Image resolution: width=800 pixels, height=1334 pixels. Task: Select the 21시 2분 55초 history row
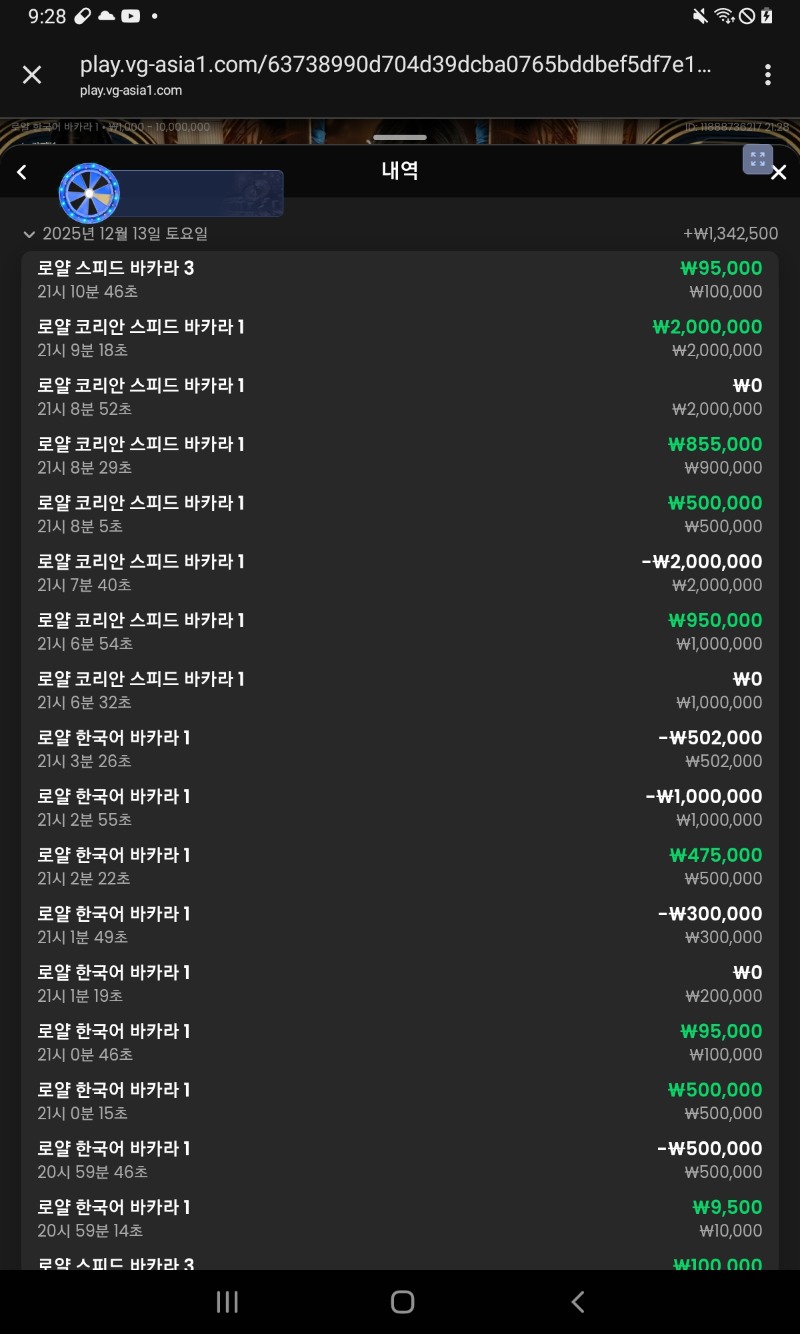point(400,808)
